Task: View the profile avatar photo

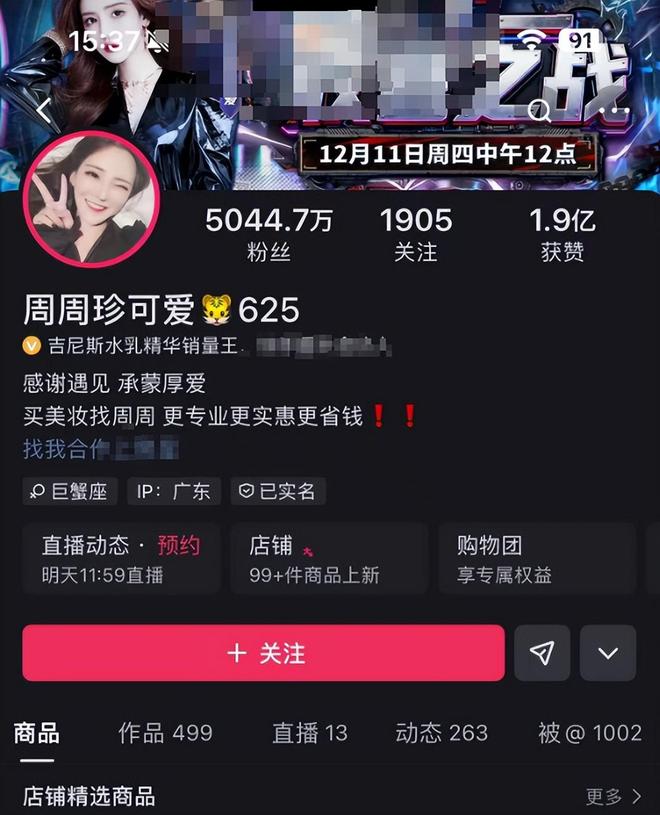Action: [91, 199]
